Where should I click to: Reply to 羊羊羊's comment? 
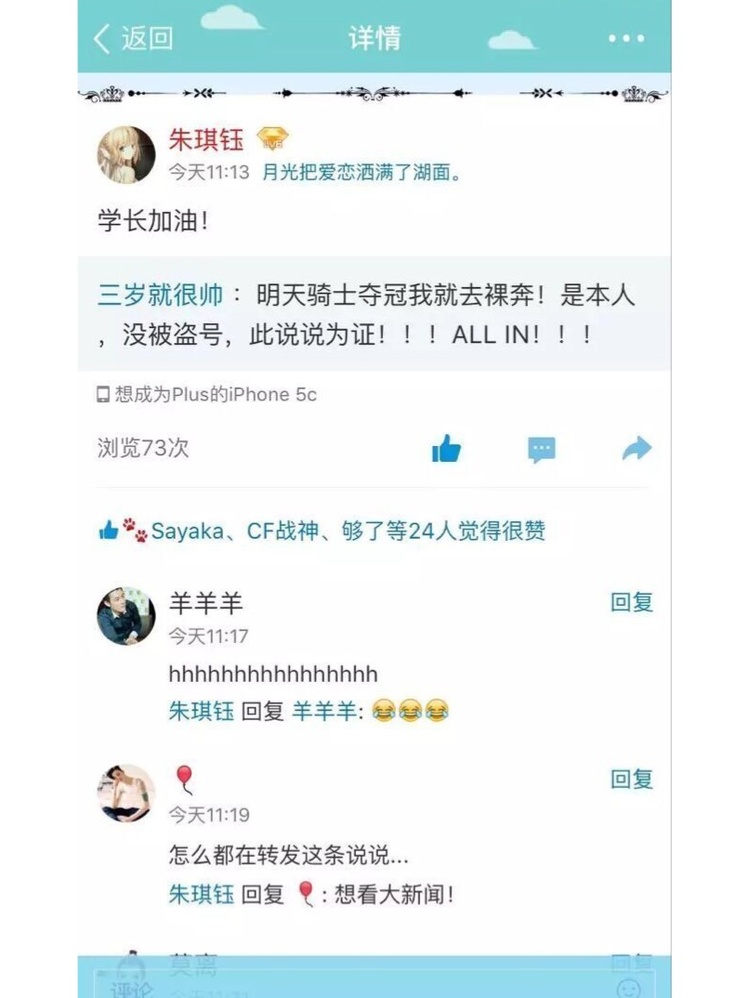pos(631,602)
